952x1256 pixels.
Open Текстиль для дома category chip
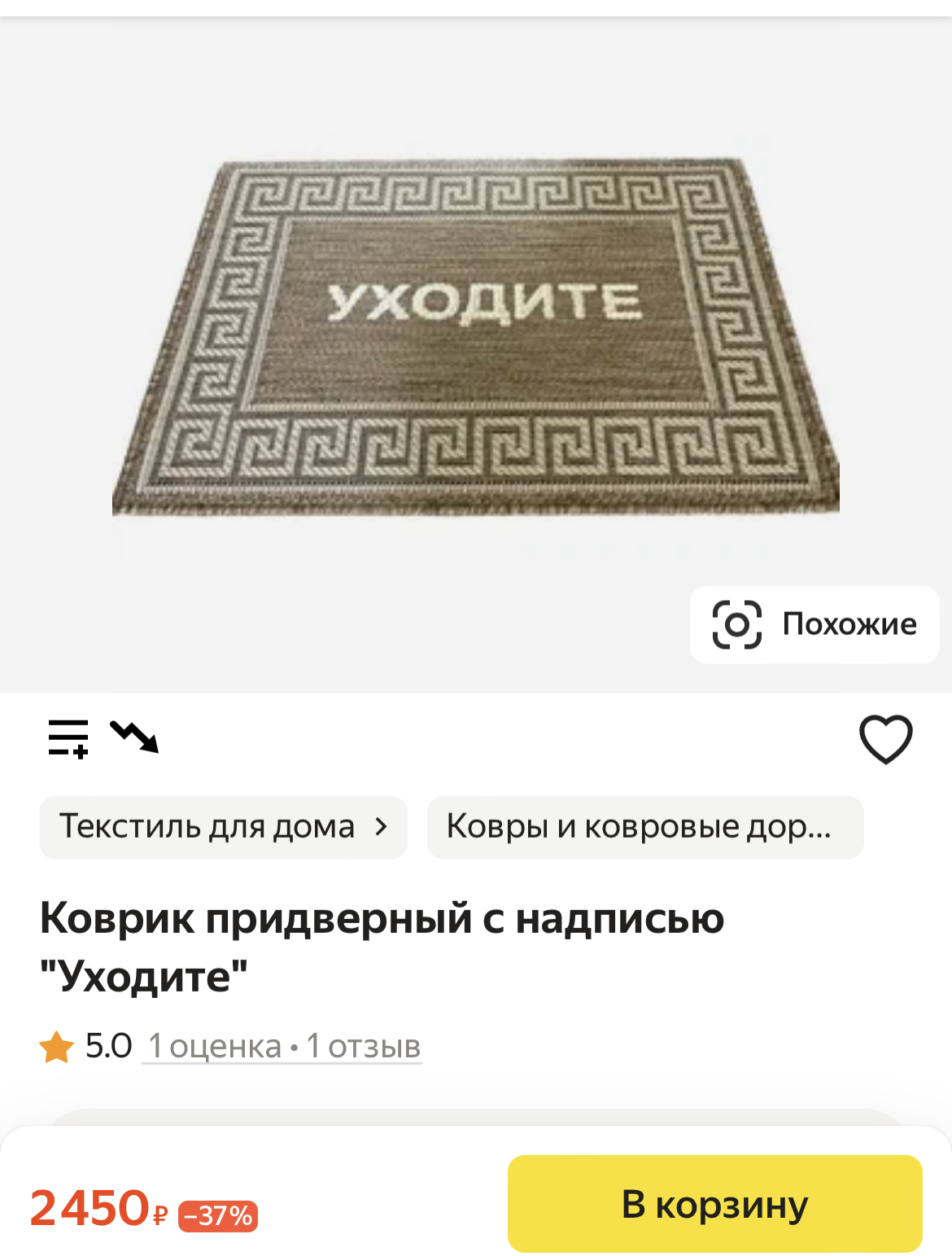click(223, 827)
